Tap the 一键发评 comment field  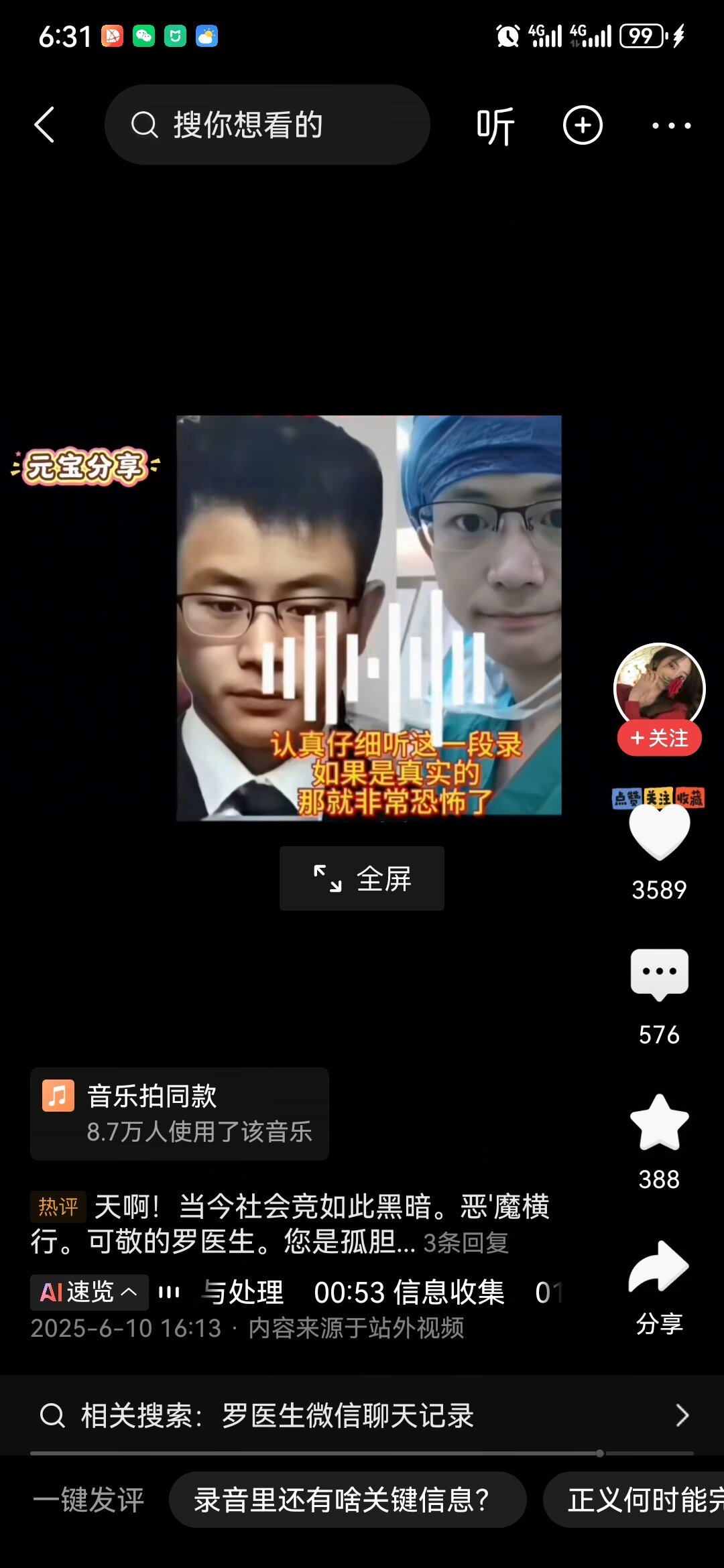point(89,1500)
